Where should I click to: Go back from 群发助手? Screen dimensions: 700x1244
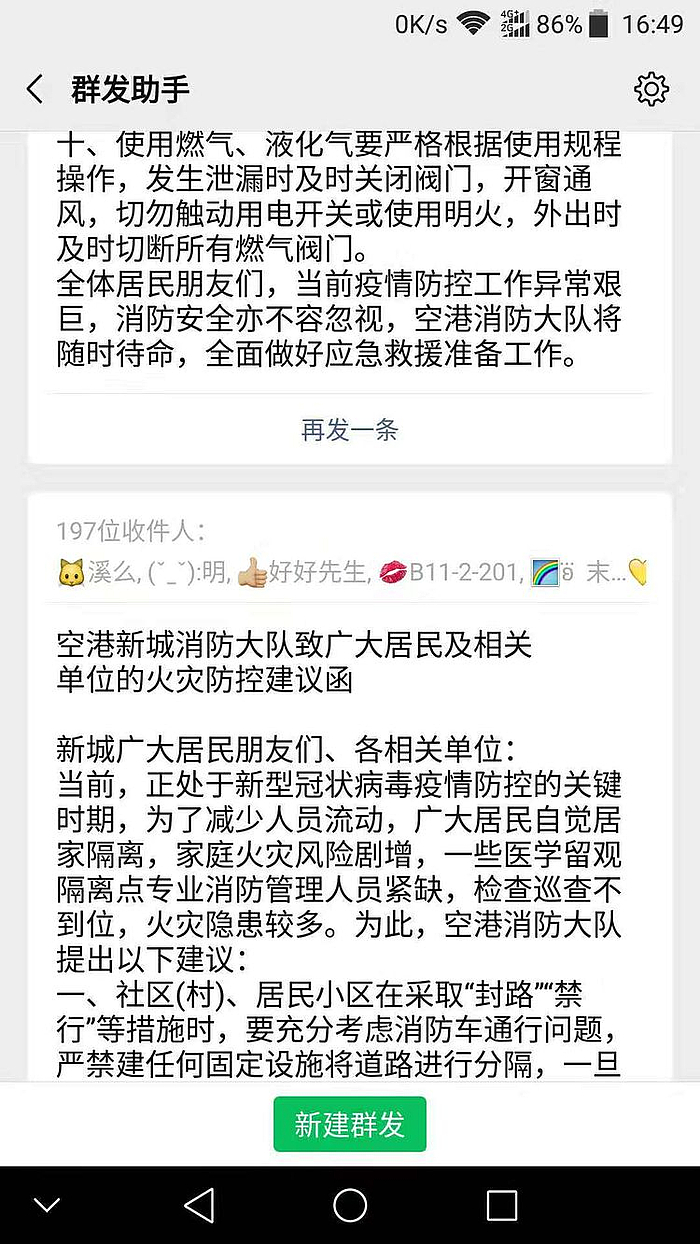(x=35, y=90)
